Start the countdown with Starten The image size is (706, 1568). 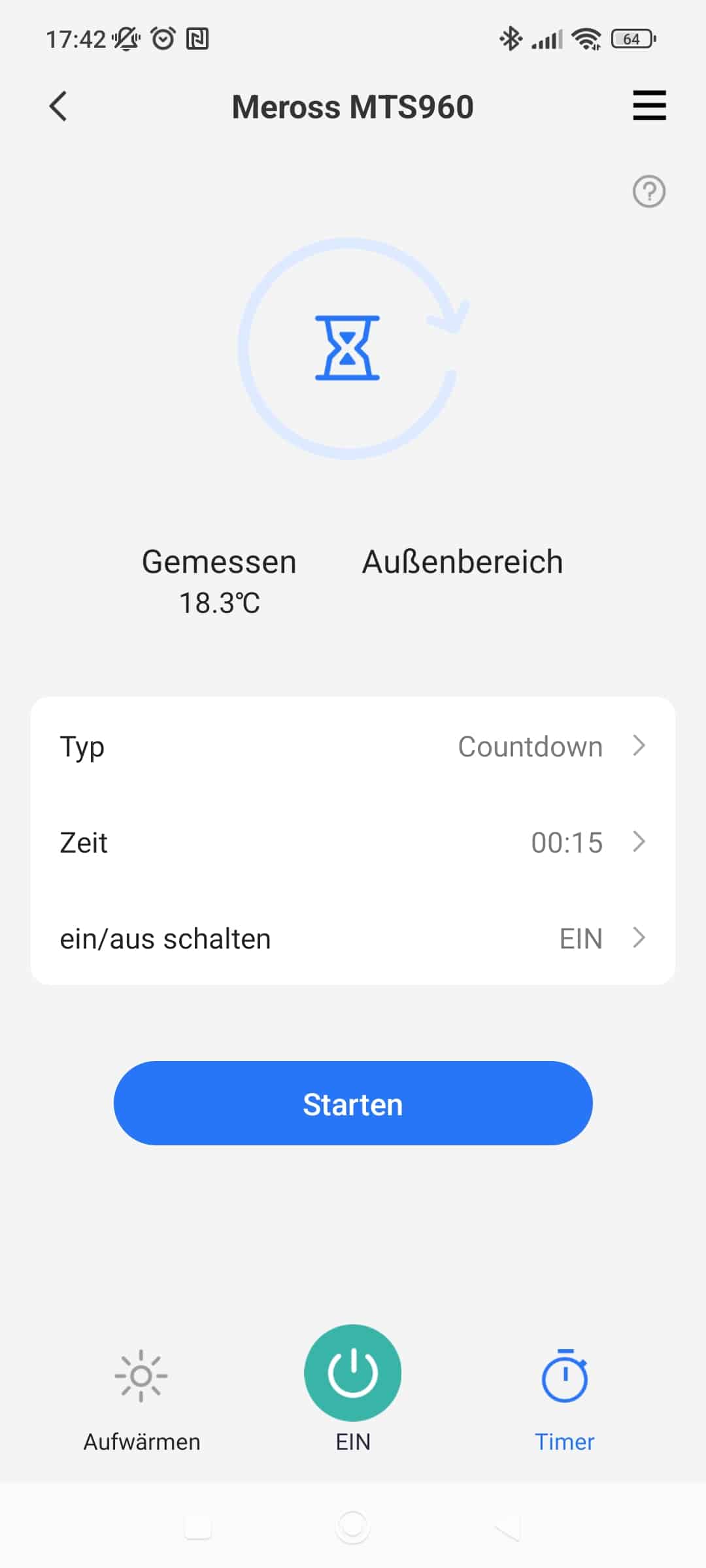click(353, 1103)
